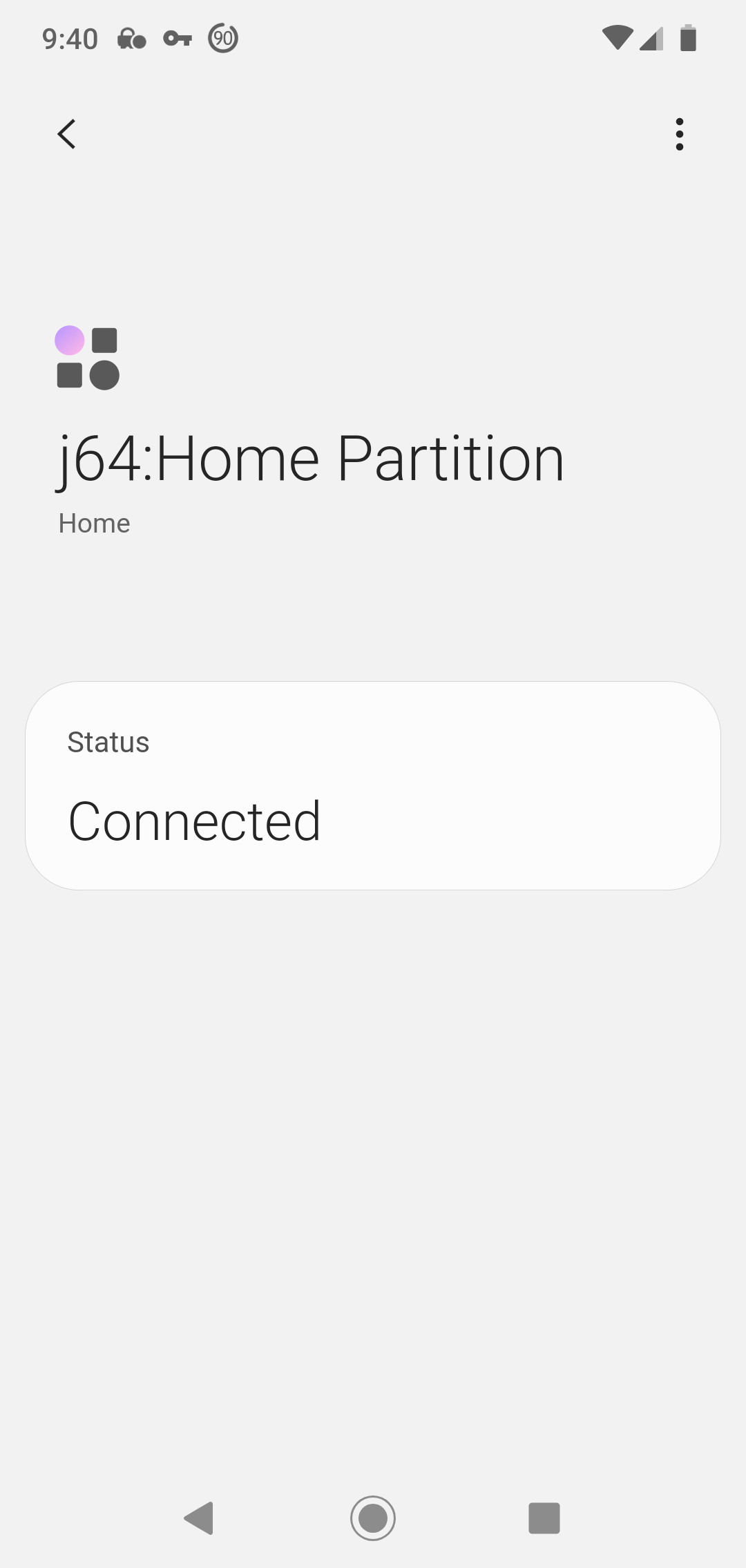
Task: Tap the system back button
Action: [199, 1518]
